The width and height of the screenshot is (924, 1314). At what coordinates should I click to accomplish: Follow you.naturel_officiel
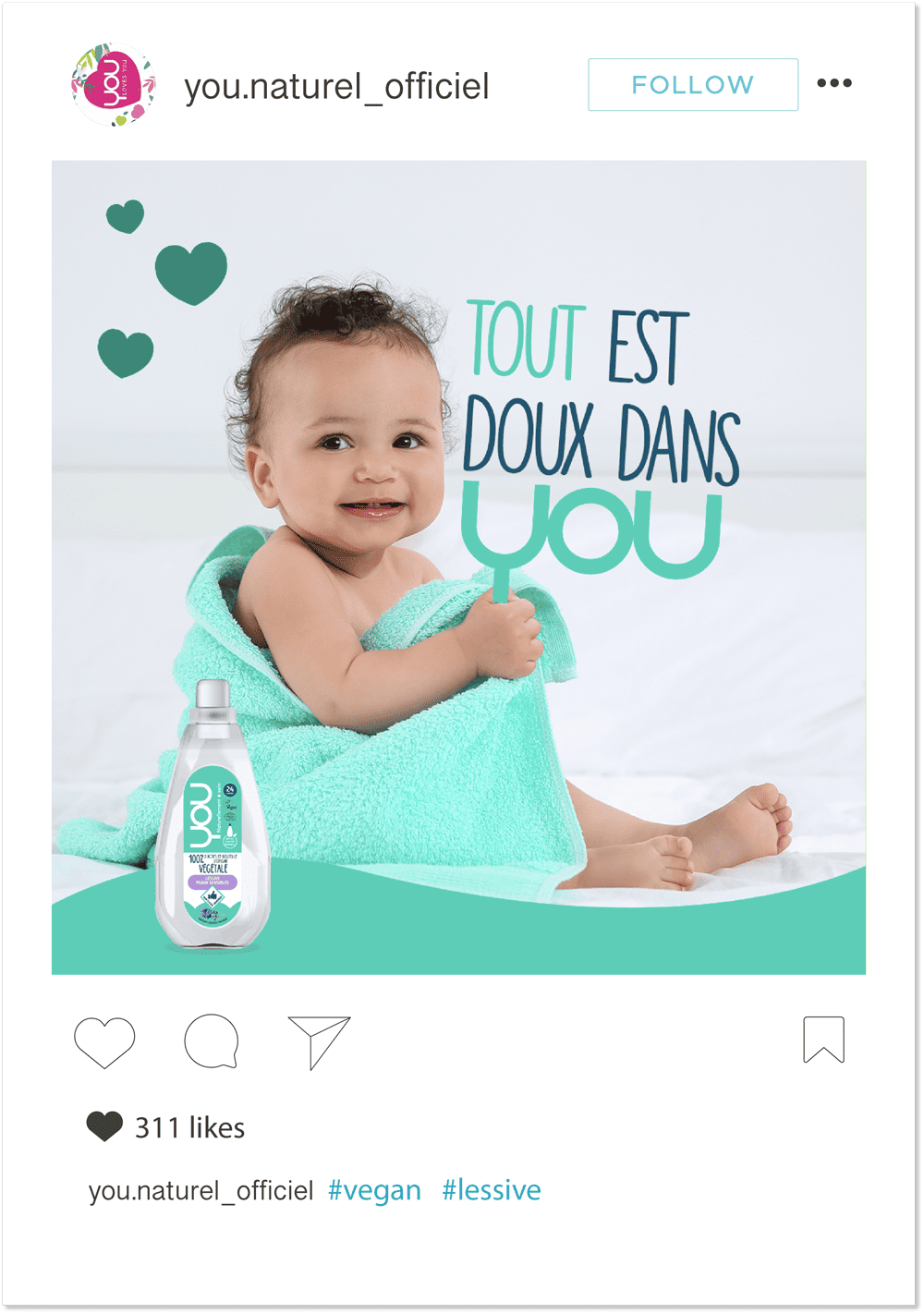tap(693, 85)
